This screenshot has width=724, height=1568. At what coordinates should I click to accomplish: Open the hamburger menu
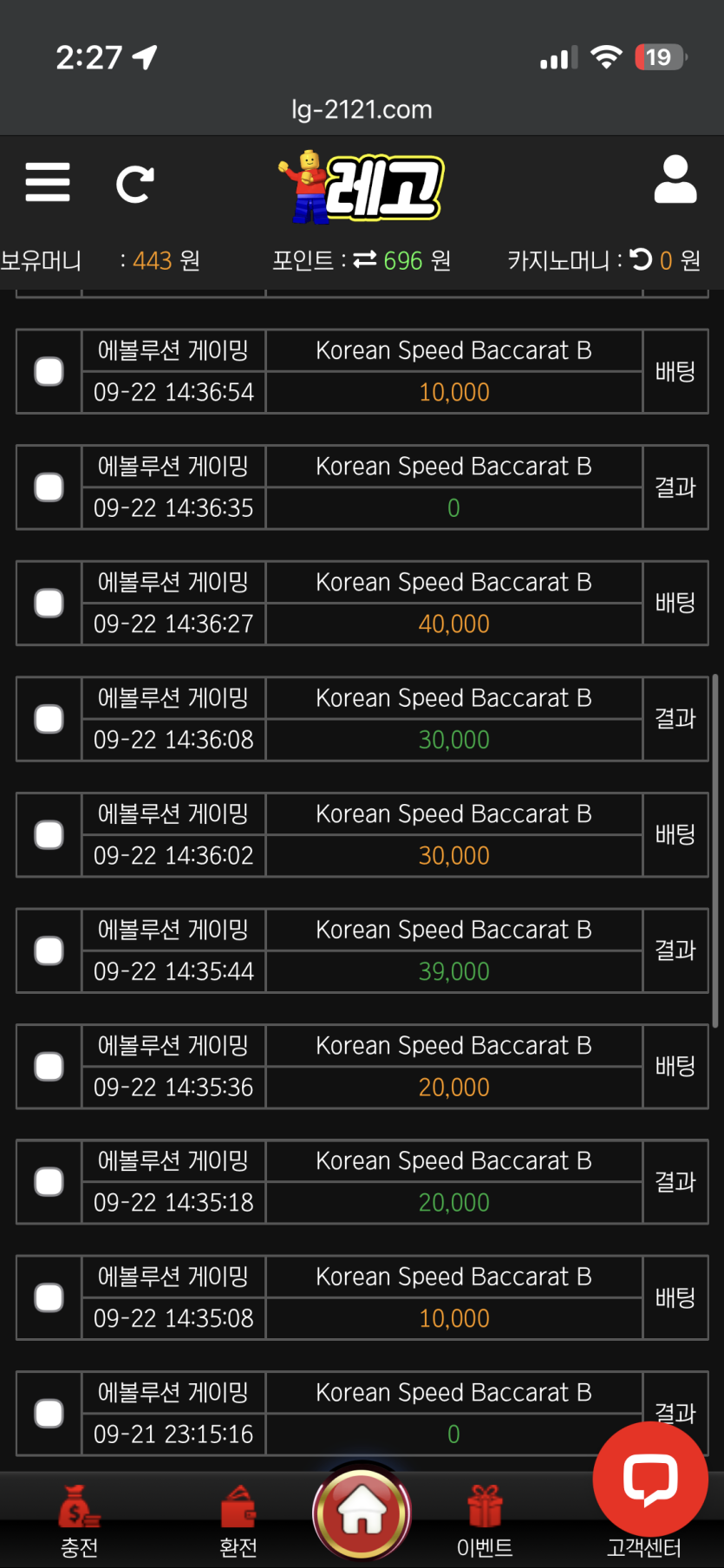click(48, 182)
